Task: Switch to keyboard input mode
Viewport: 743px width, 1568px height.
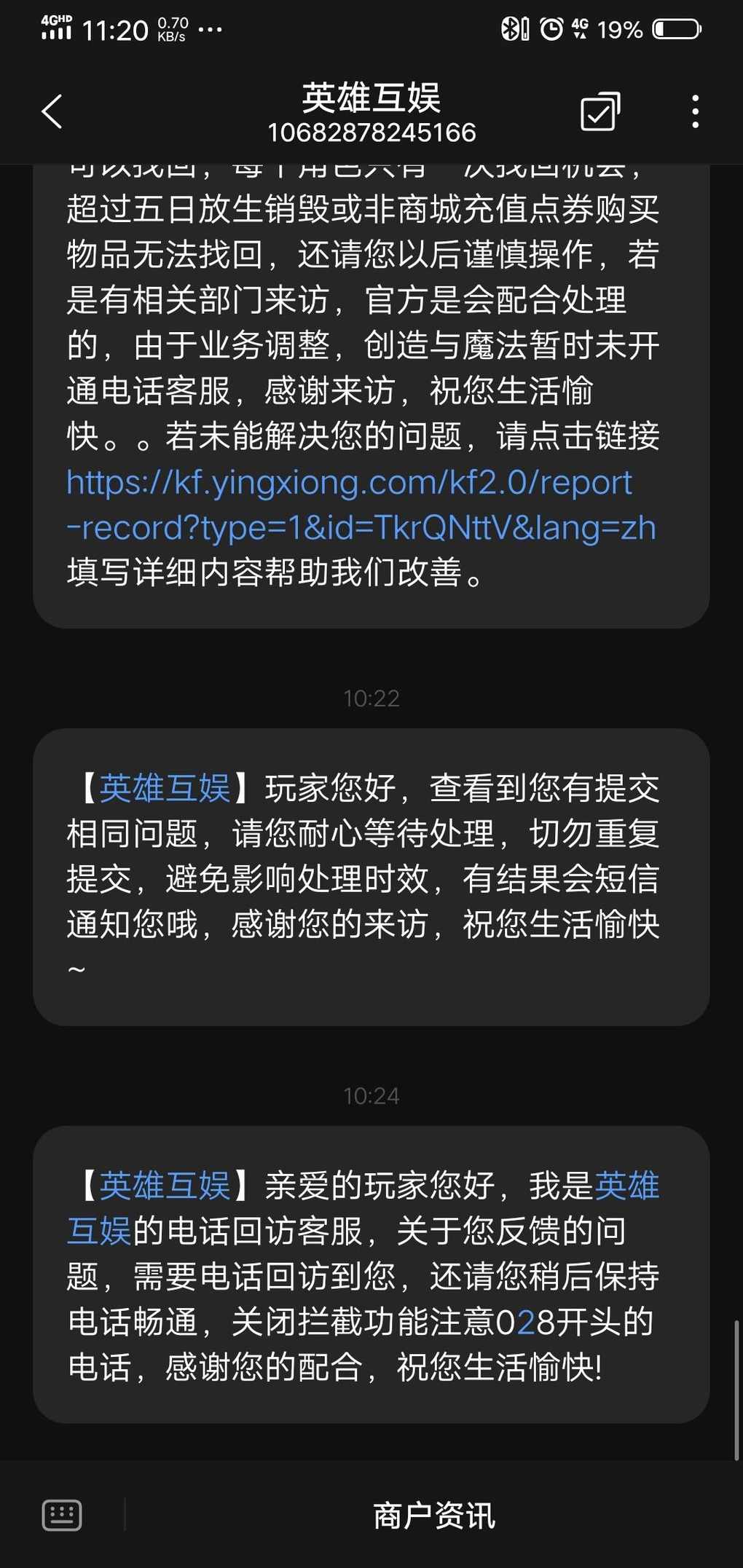Action: click(62, 1516)
